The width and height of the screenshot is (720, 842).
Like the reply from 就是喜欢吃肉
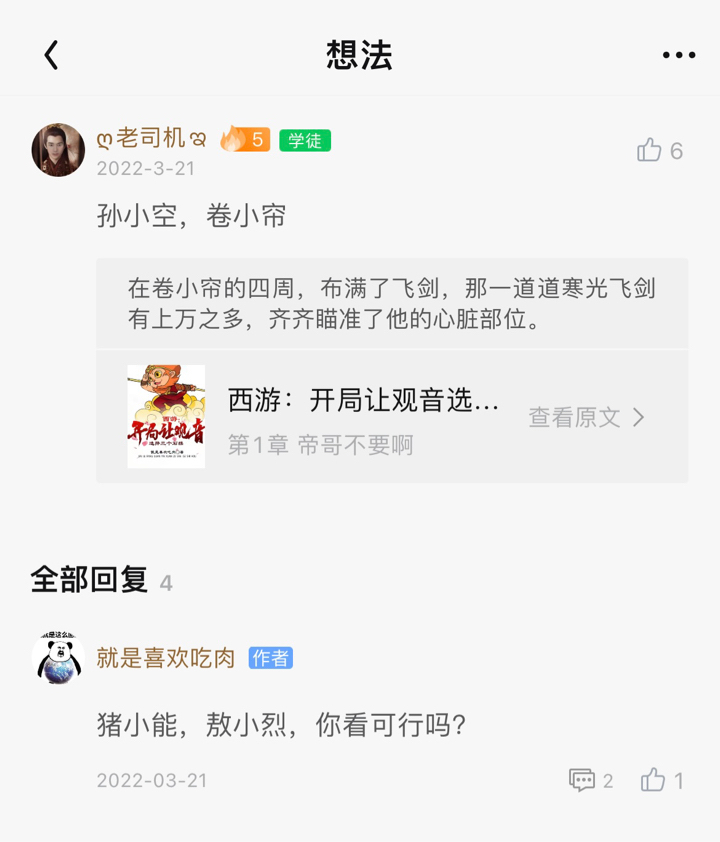pos(662,780)
